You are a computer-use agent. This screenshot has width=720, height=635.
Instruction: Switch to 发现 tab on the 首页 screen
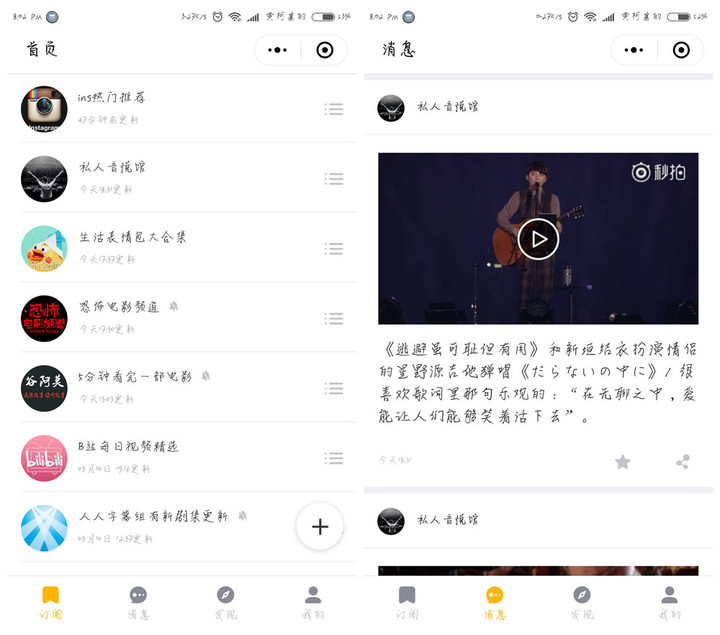tap(226, 603)
